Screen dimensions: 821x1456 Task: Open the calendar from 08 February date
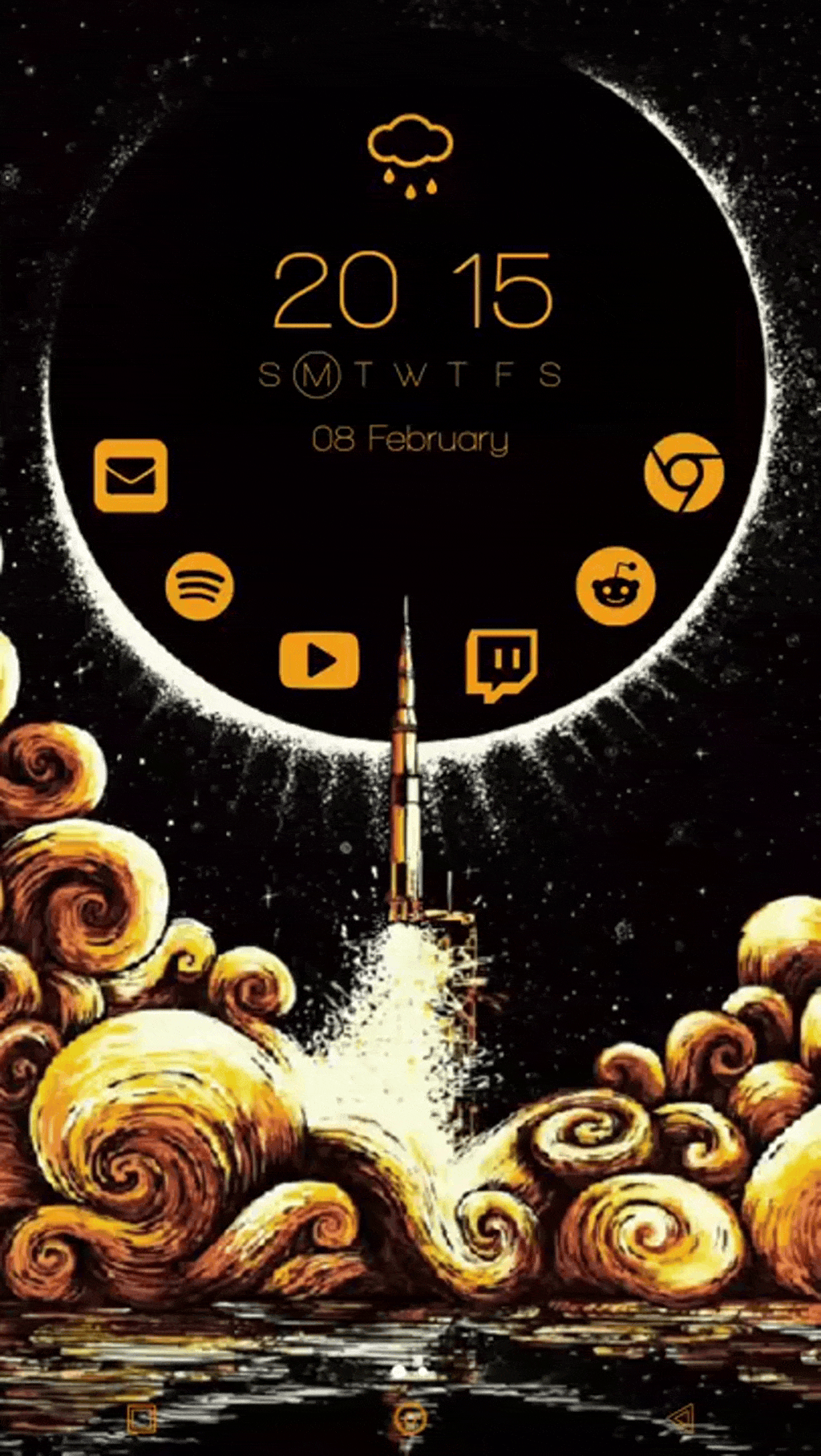point(410,439)
